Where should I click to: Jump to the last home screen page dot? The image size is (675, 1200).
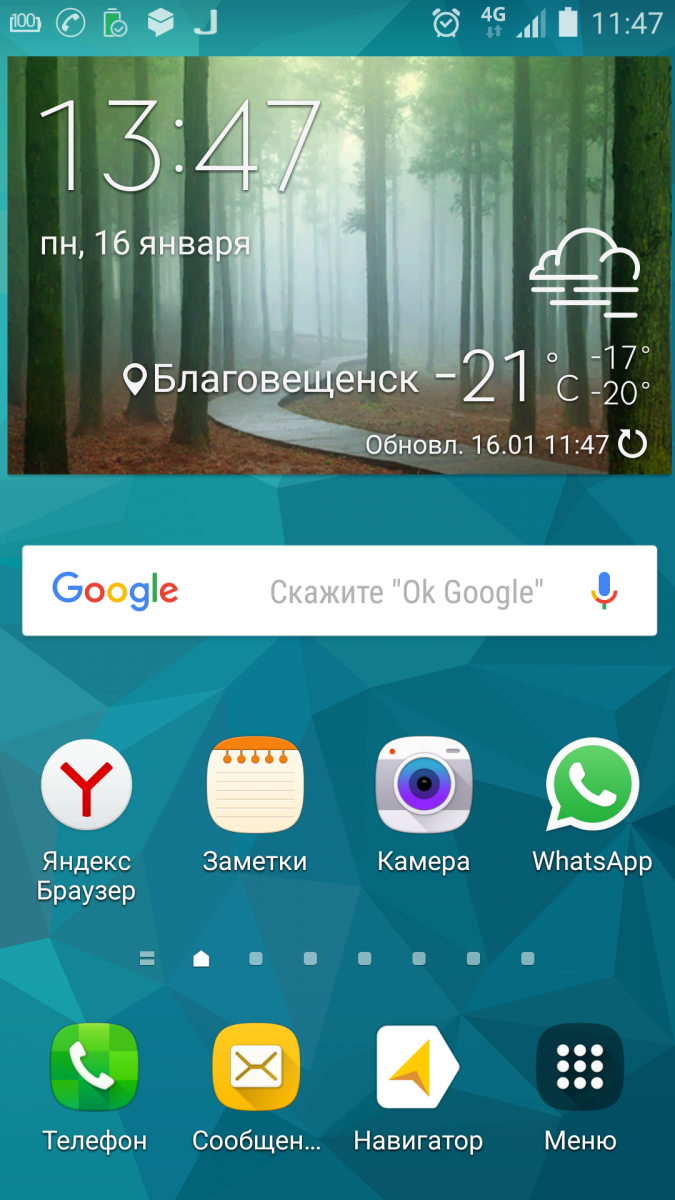(x=528, y=959)
